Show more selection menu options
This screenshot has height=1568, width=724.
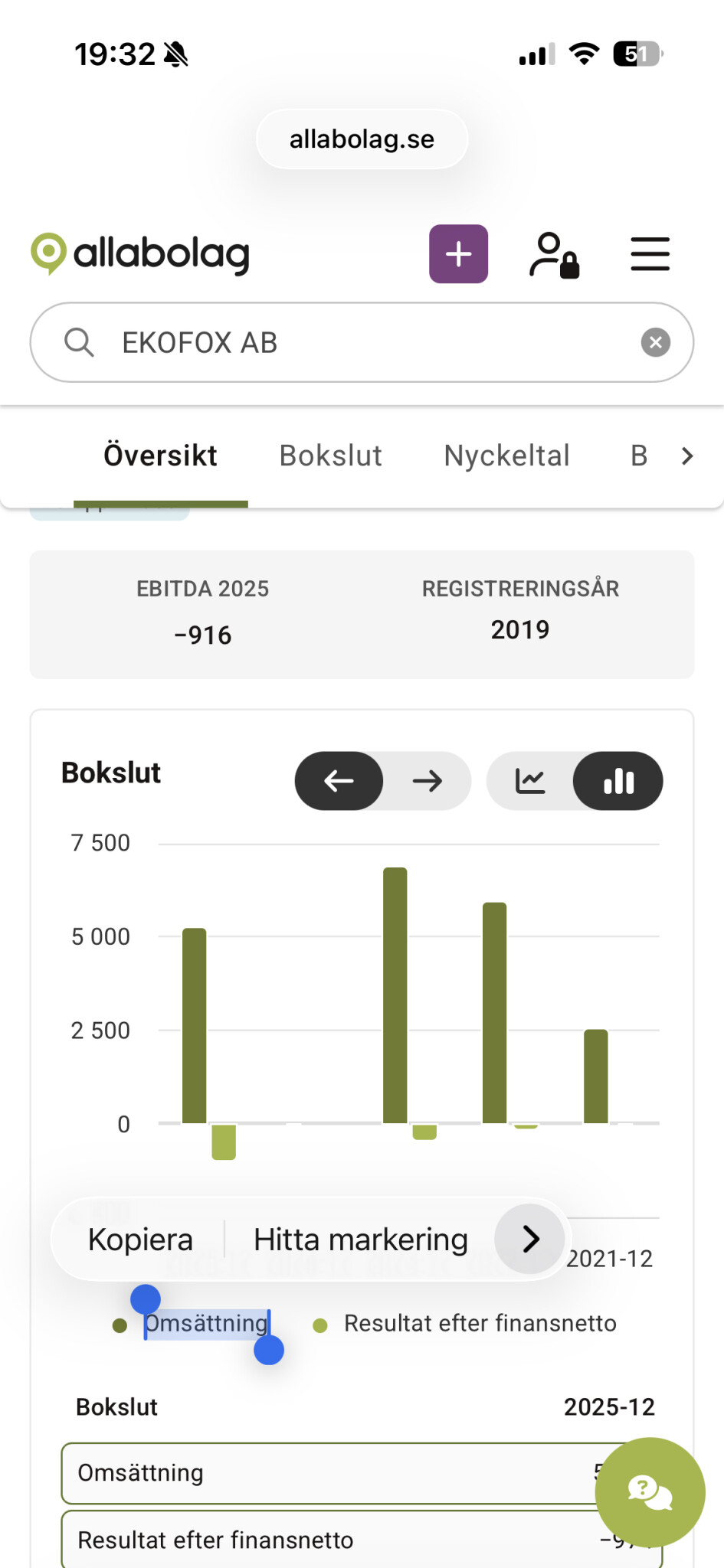[530, 1239]
